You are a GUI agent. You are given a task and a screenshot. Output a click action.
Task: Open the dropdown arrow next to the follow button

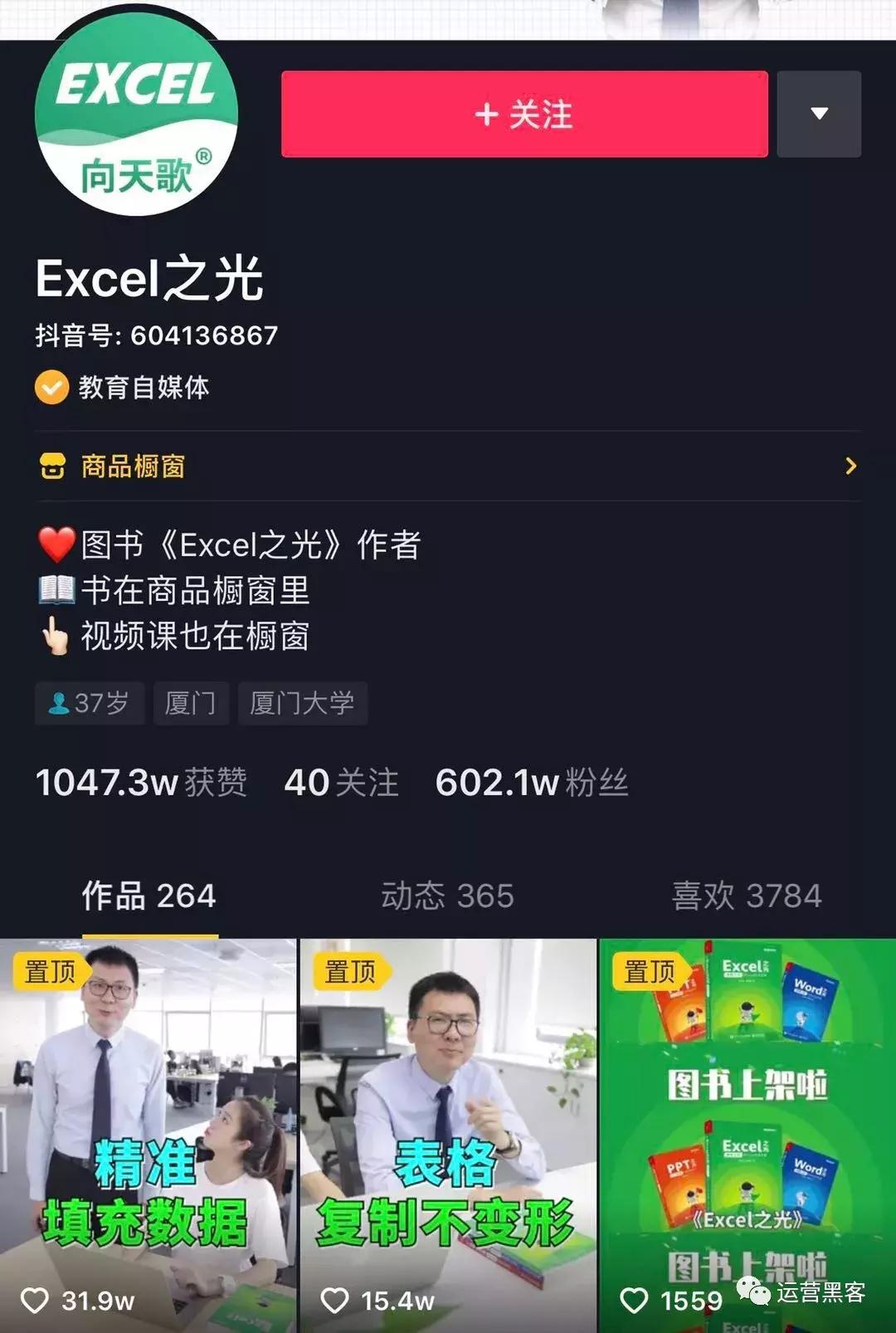(818, 114)
